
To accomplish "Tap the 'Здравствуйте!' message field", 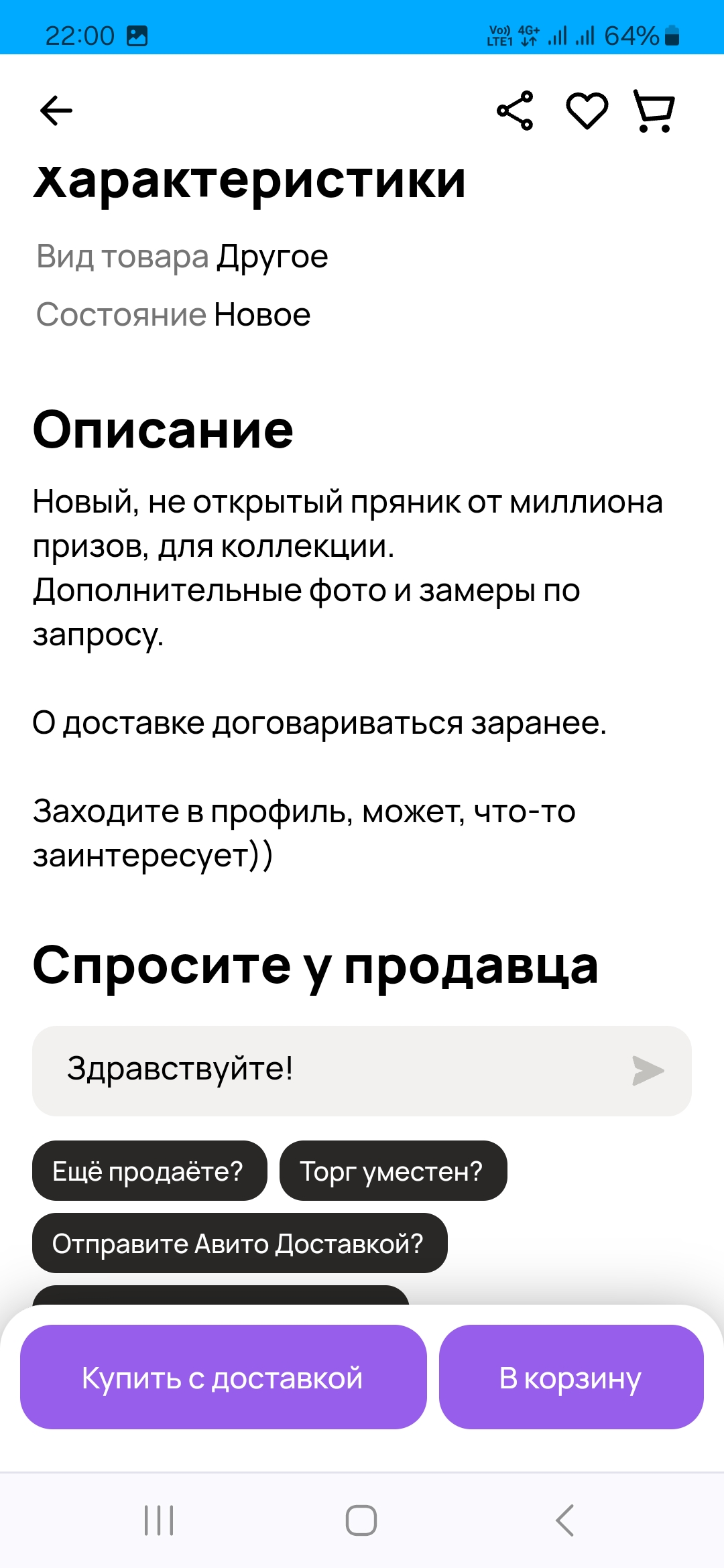I will [x=362, y=1071].
